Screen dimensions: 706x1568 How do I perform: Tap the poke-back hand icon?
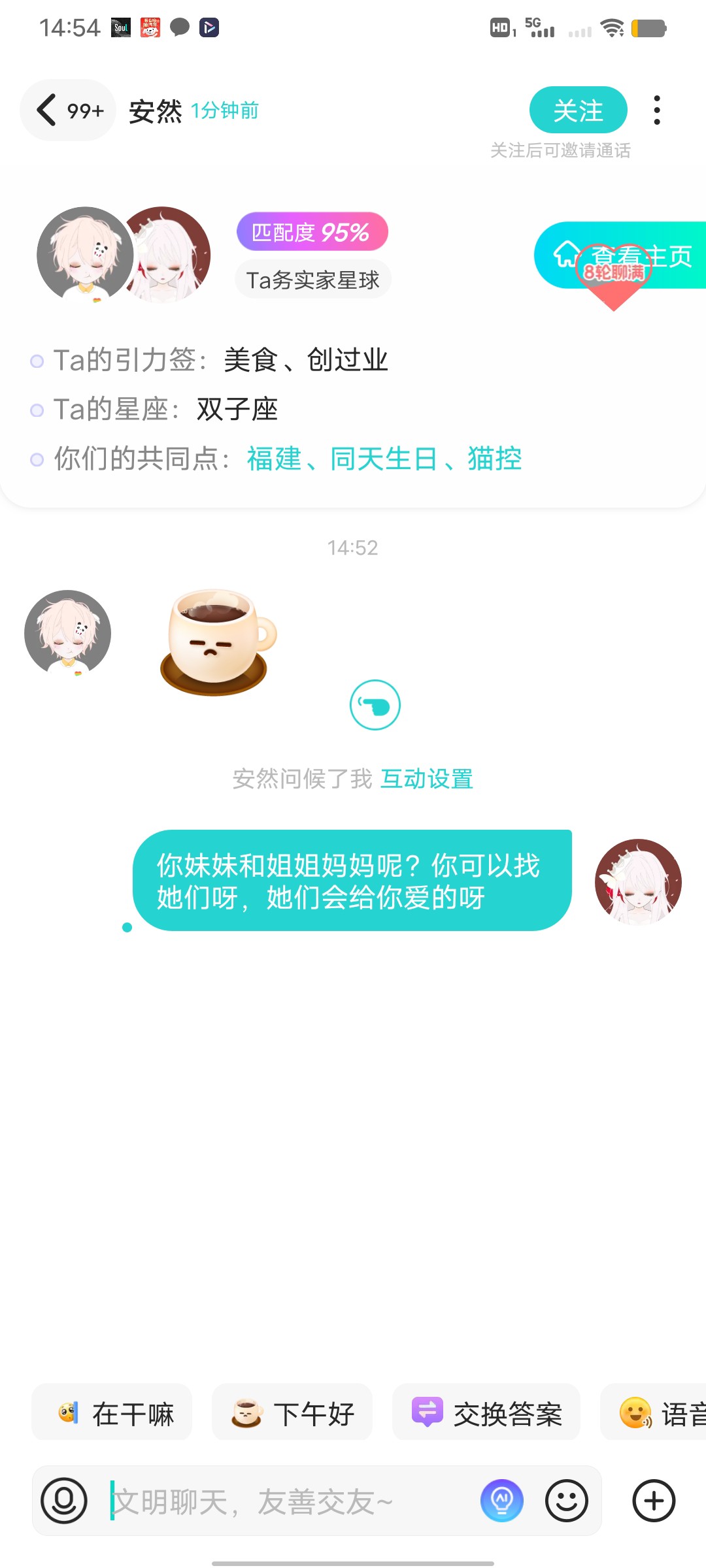tap(375, 705)
